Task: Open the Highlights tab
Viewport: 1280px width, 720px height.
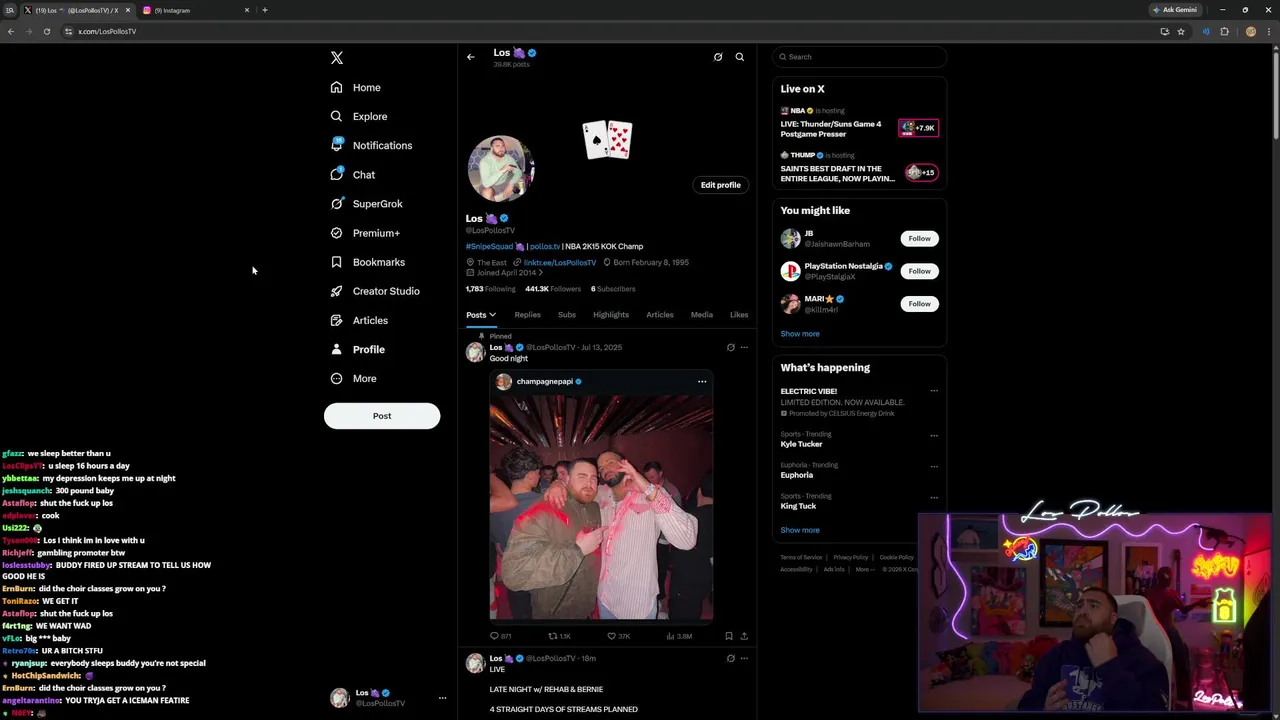Action: click(x=610, y=315)
